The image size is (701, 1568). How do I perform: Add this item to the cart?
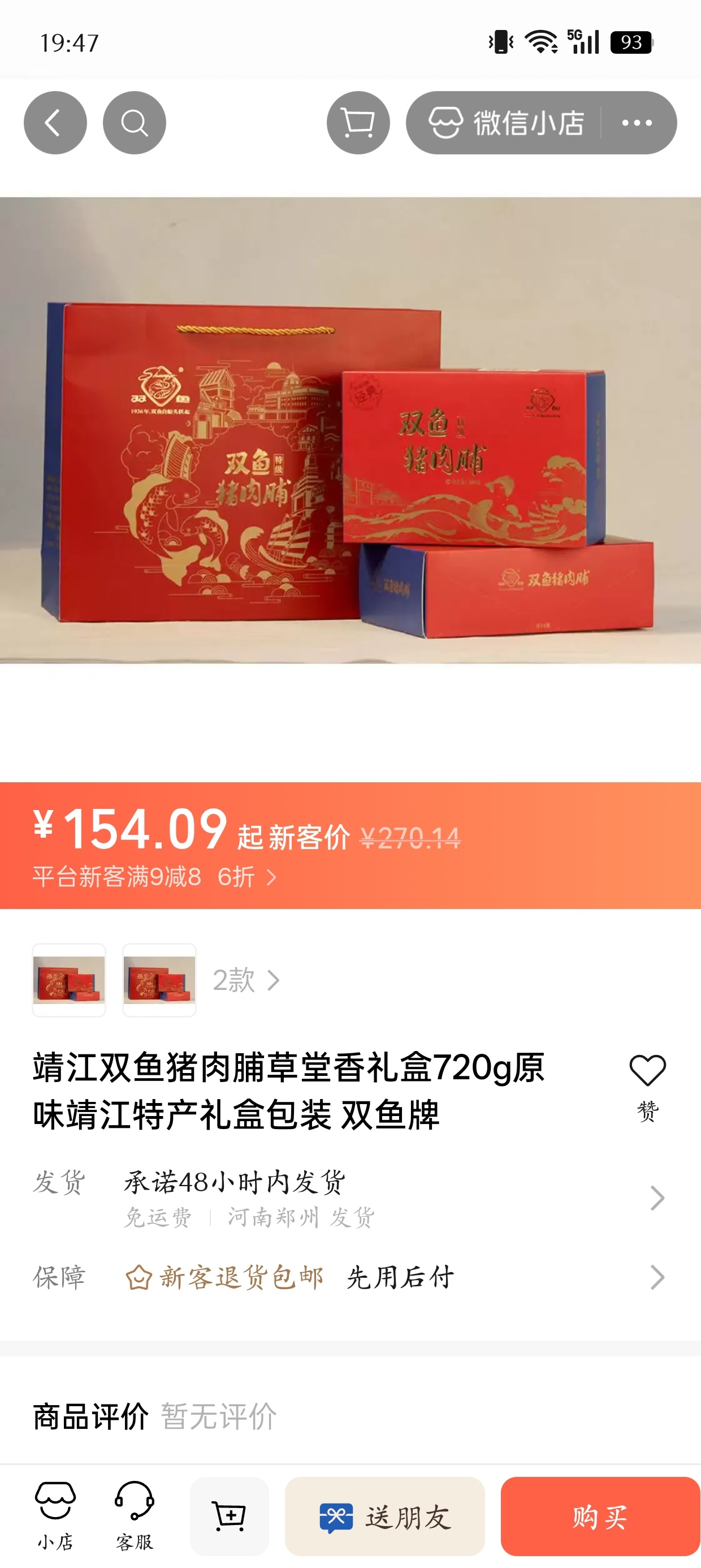click(229, 1515)
